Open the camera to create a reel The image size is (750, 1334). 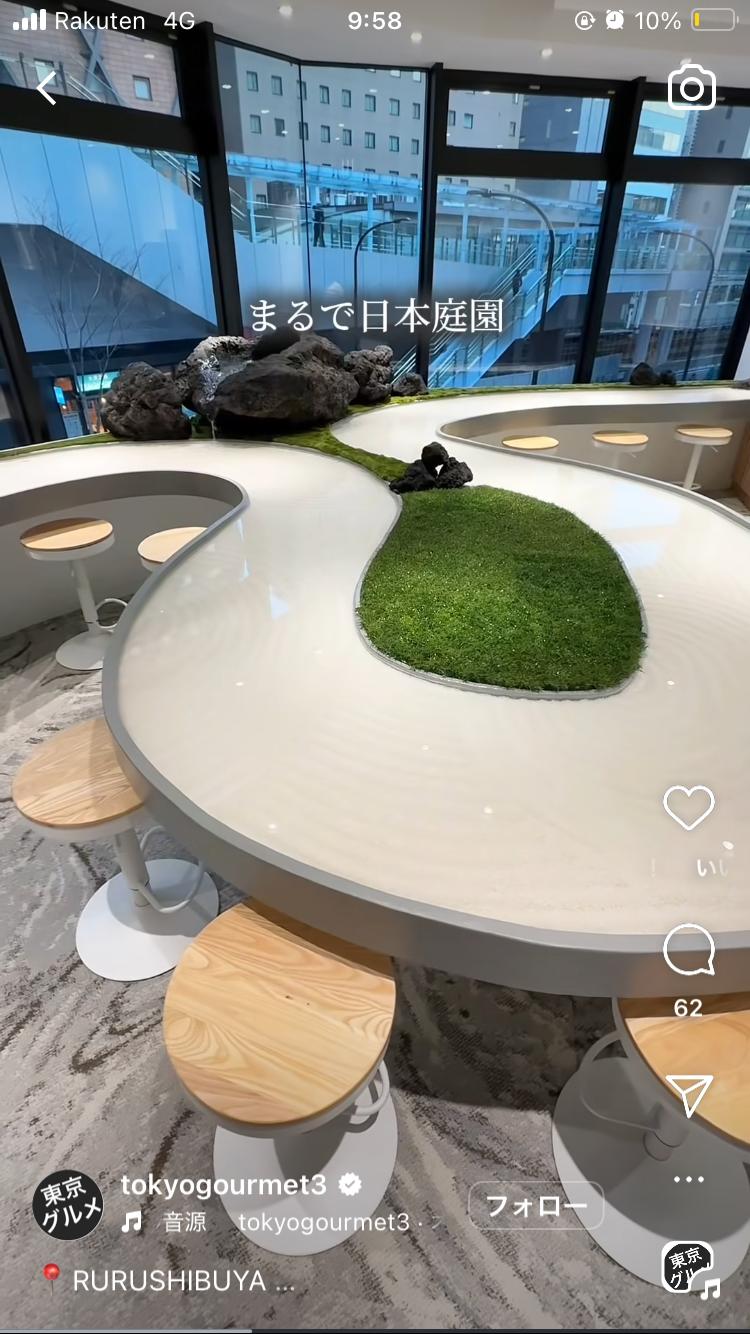[692, 88]
